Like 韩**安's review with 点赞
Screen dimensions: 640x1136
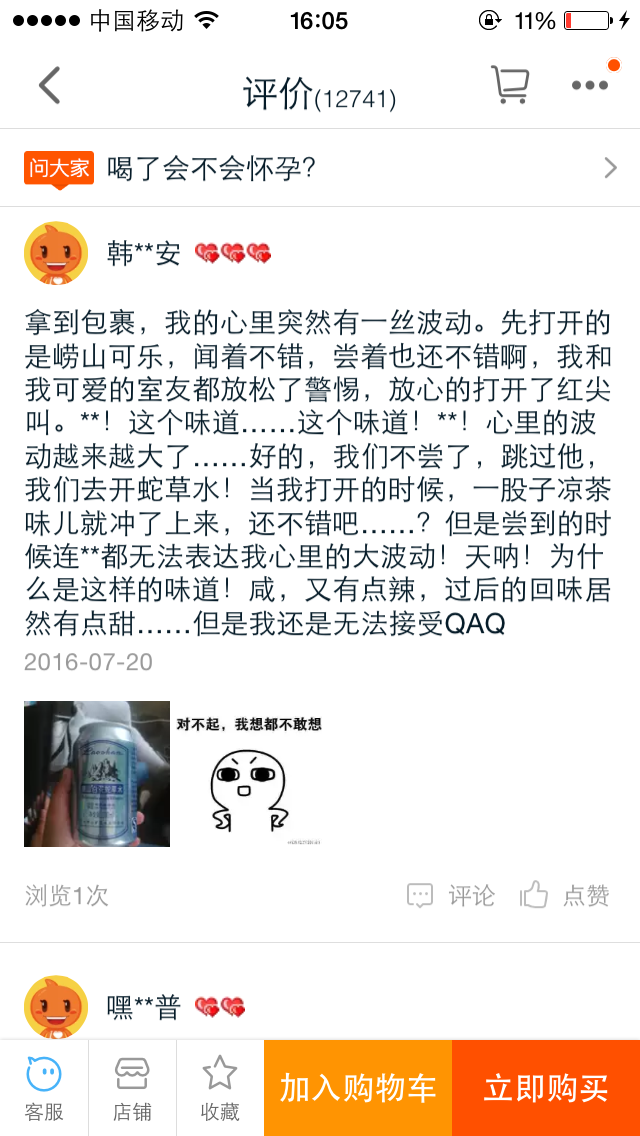pos(565,895)
